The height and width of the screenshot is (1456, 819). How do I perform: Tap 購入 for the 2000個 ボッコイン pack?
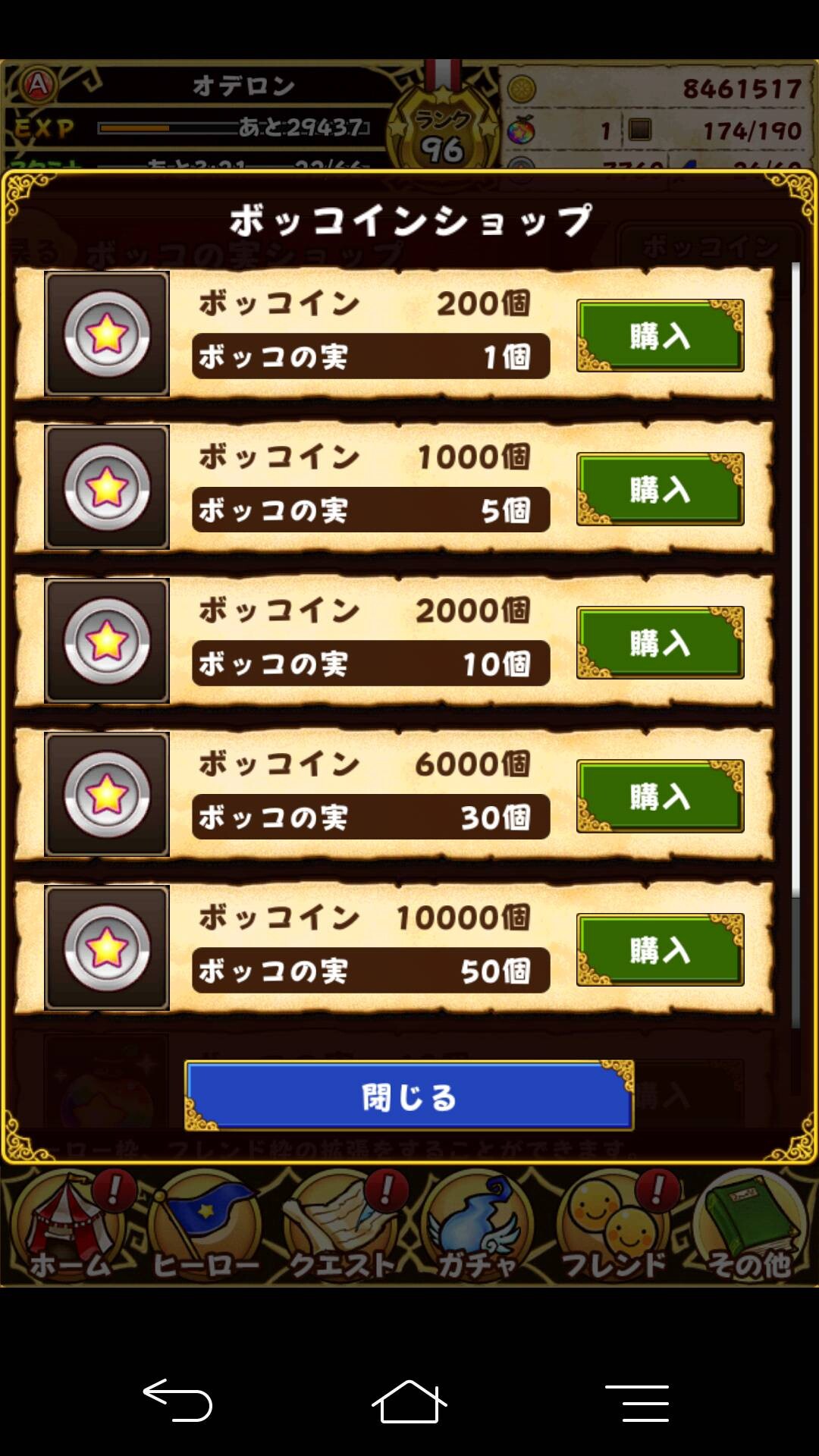coord(660,642)
